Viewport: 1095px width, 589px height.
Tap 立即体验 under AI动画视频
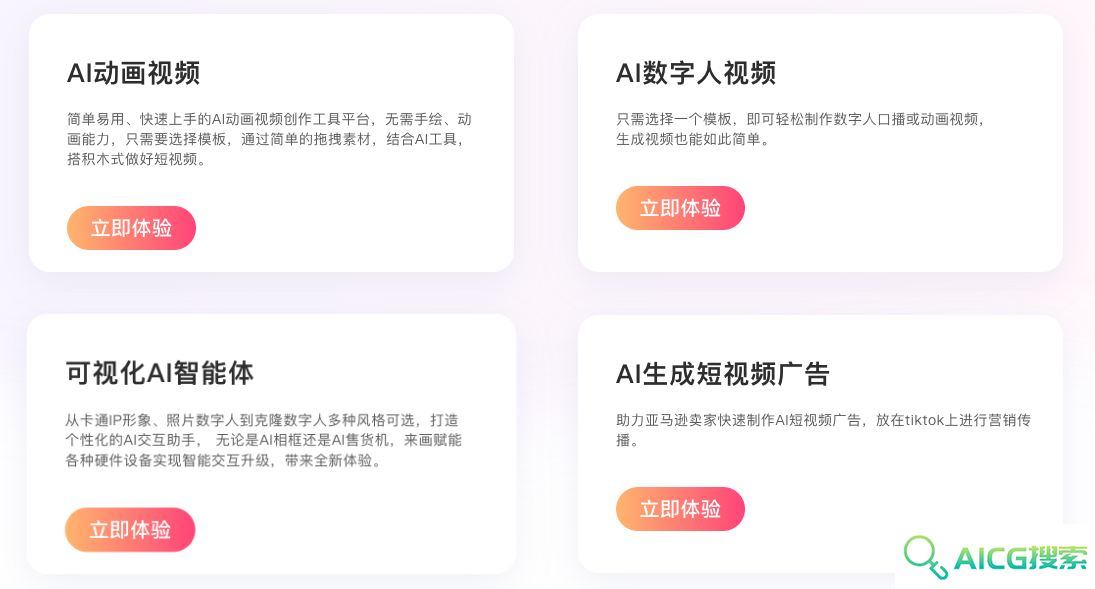click(x=131, y=228)
